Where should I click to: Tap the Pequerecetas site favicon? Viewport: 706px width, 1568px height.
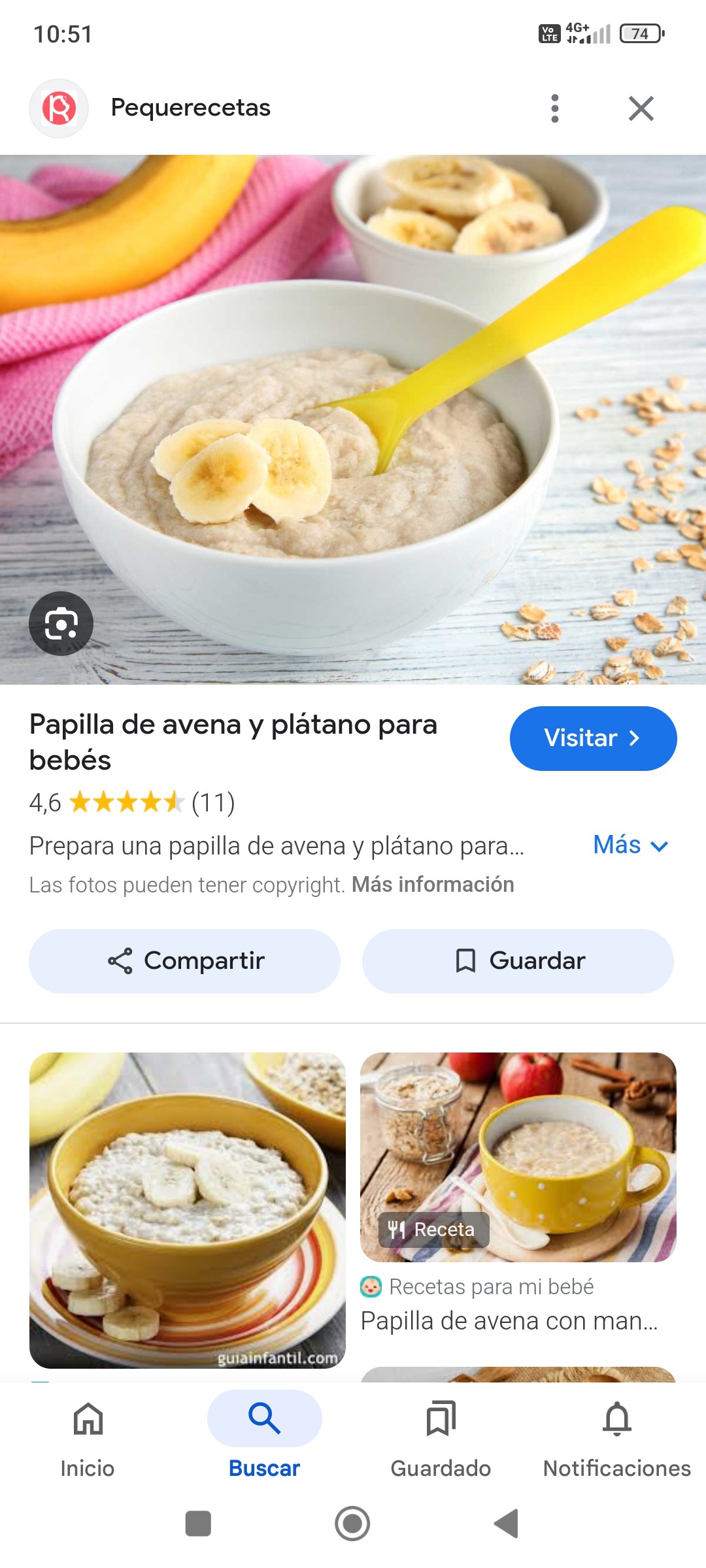(59, 108)
